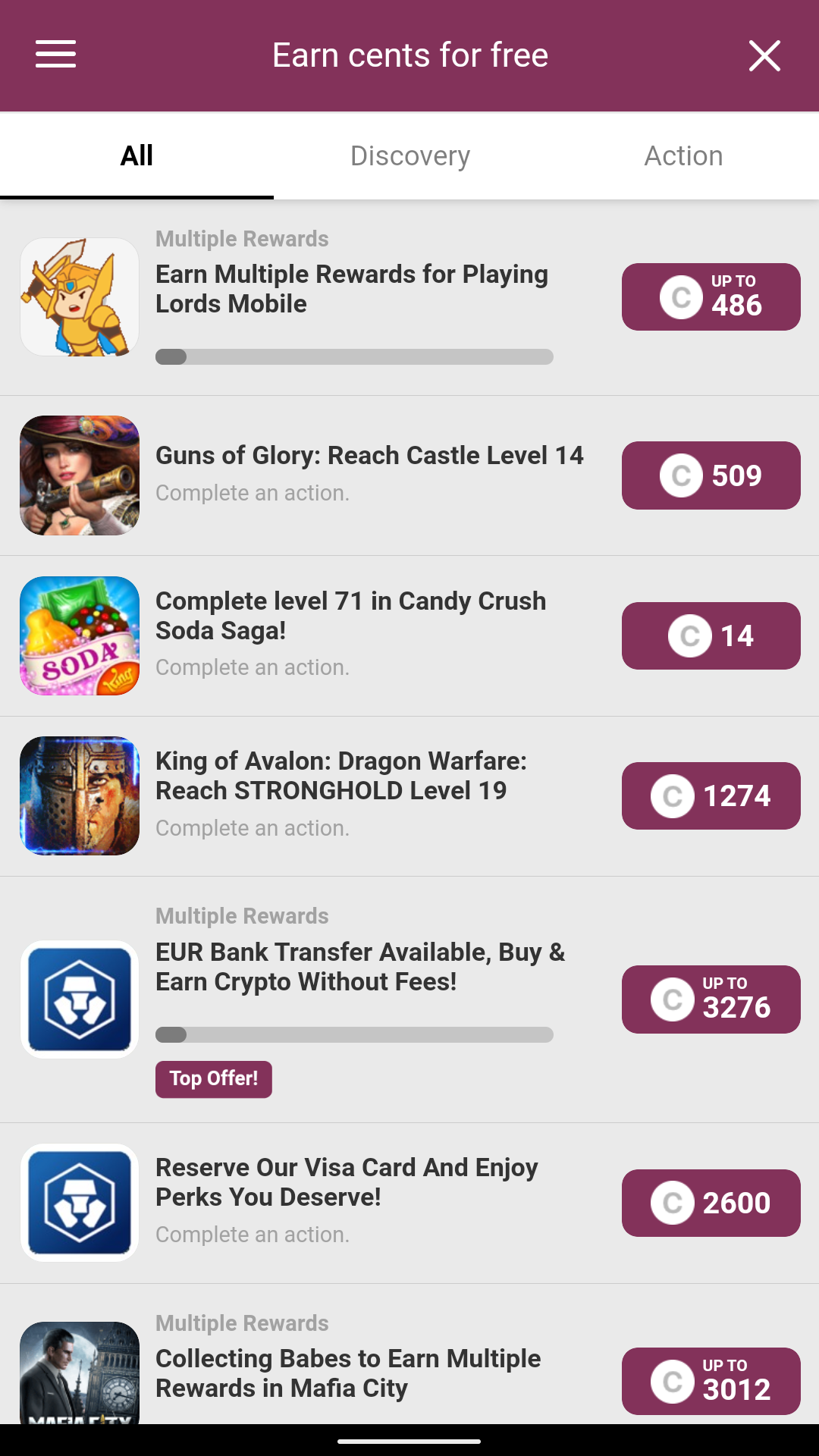The width and height of the screenshot is (819, 1456).
Task: Switch to the Action tab
Action: [683, 156]
